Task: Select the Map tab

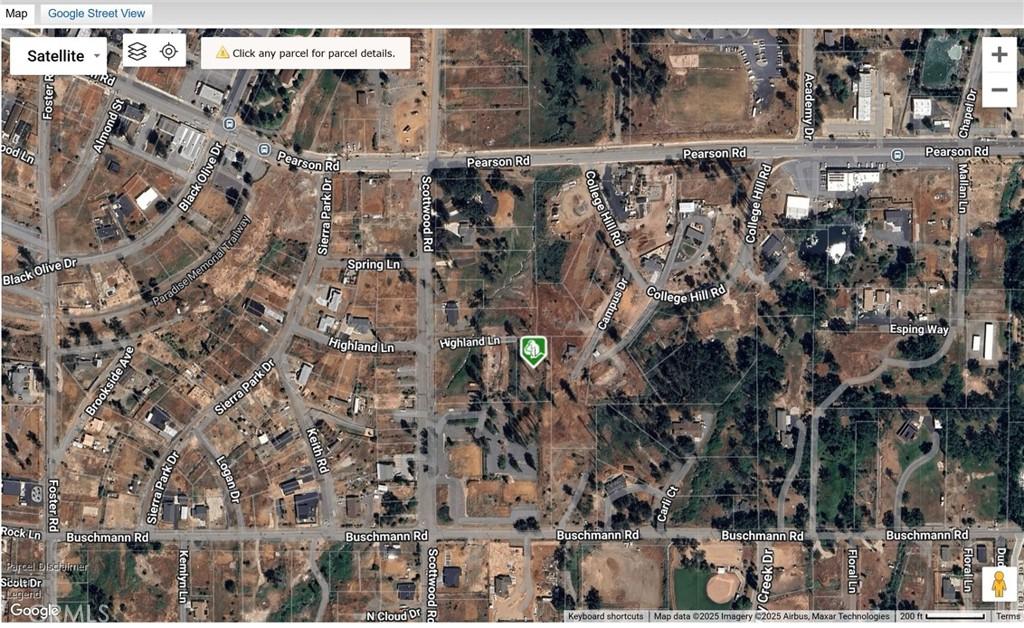Action: pos(17,13)
